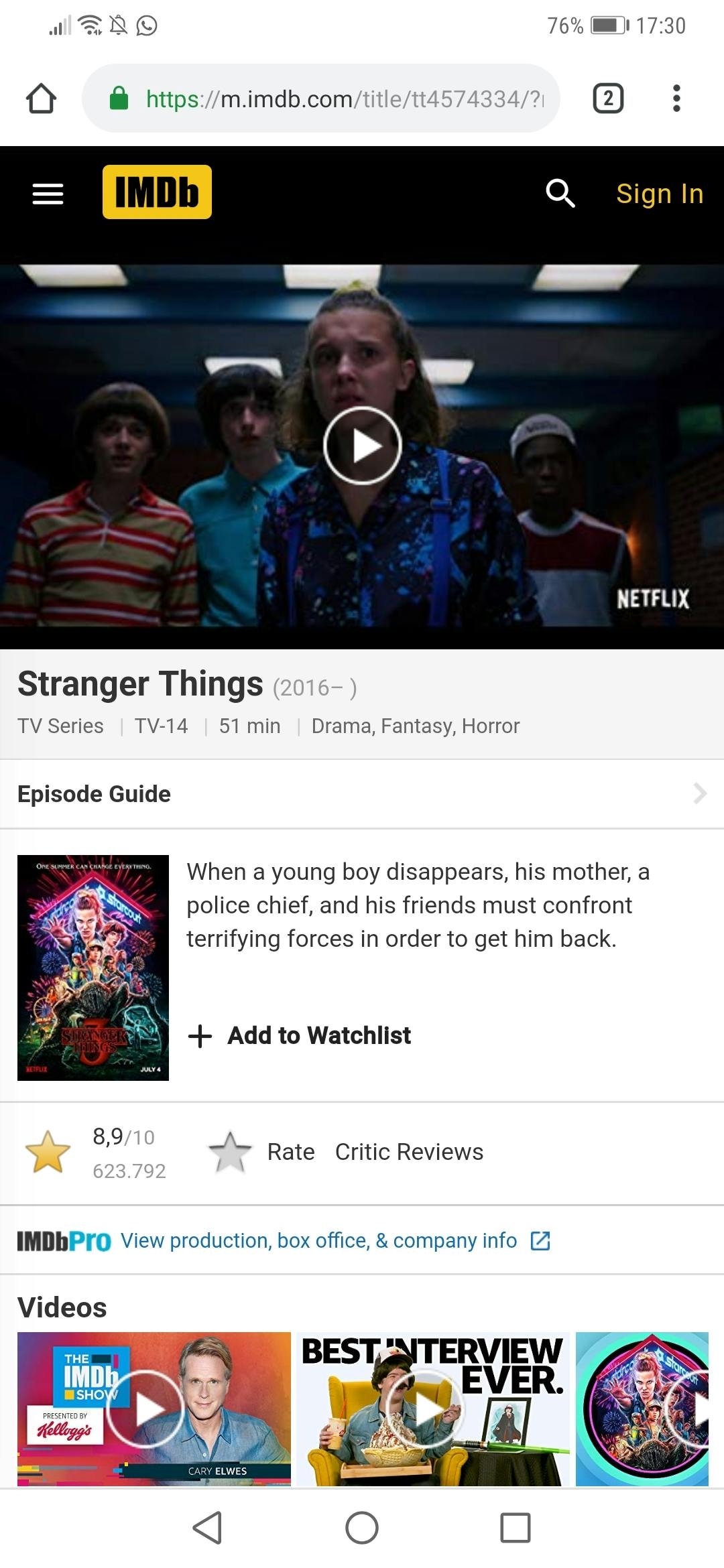This screenshot has width=724, height=1568.
Task: Tap the system back button
Action: (207, 1528)
